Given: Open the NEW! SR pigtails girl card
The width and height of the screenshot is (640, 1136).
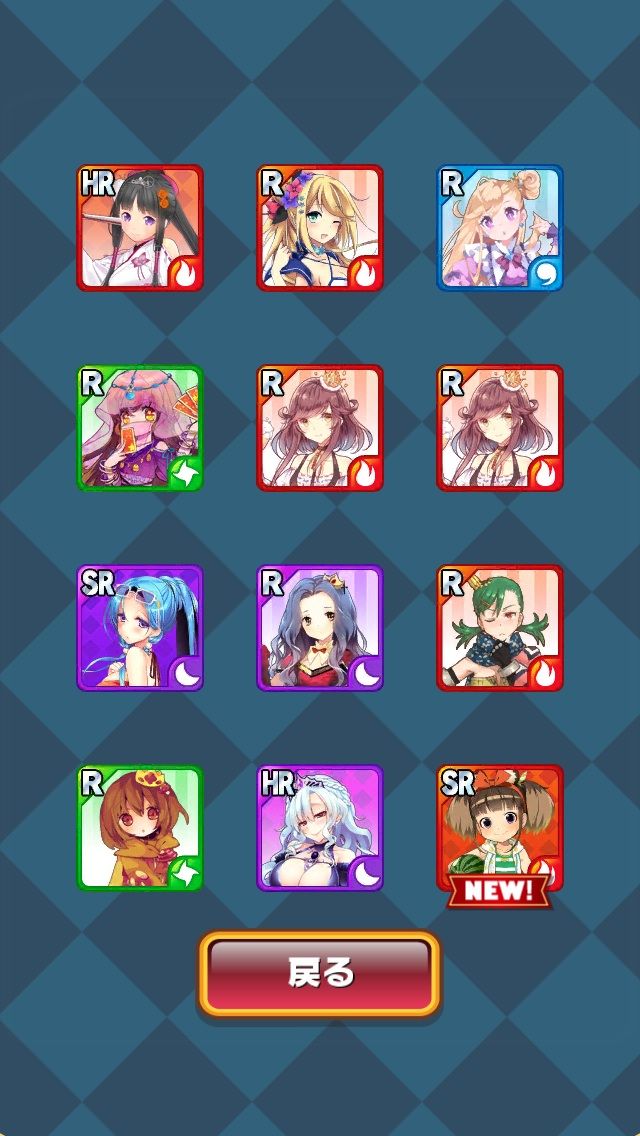Looking at the screenshot, I should point(499,832).
